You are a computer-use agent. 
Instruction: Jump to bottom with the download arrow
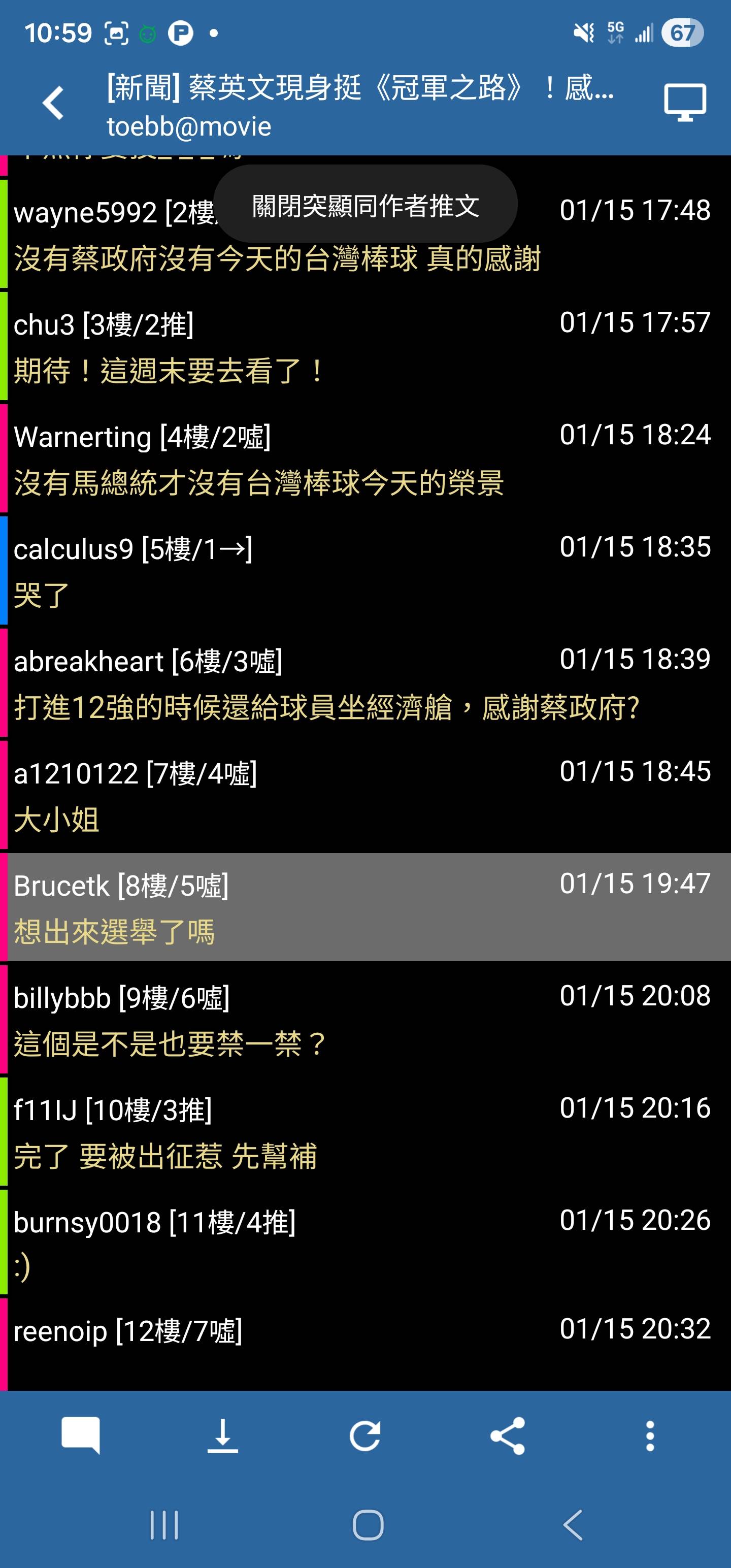point(223,1436)
